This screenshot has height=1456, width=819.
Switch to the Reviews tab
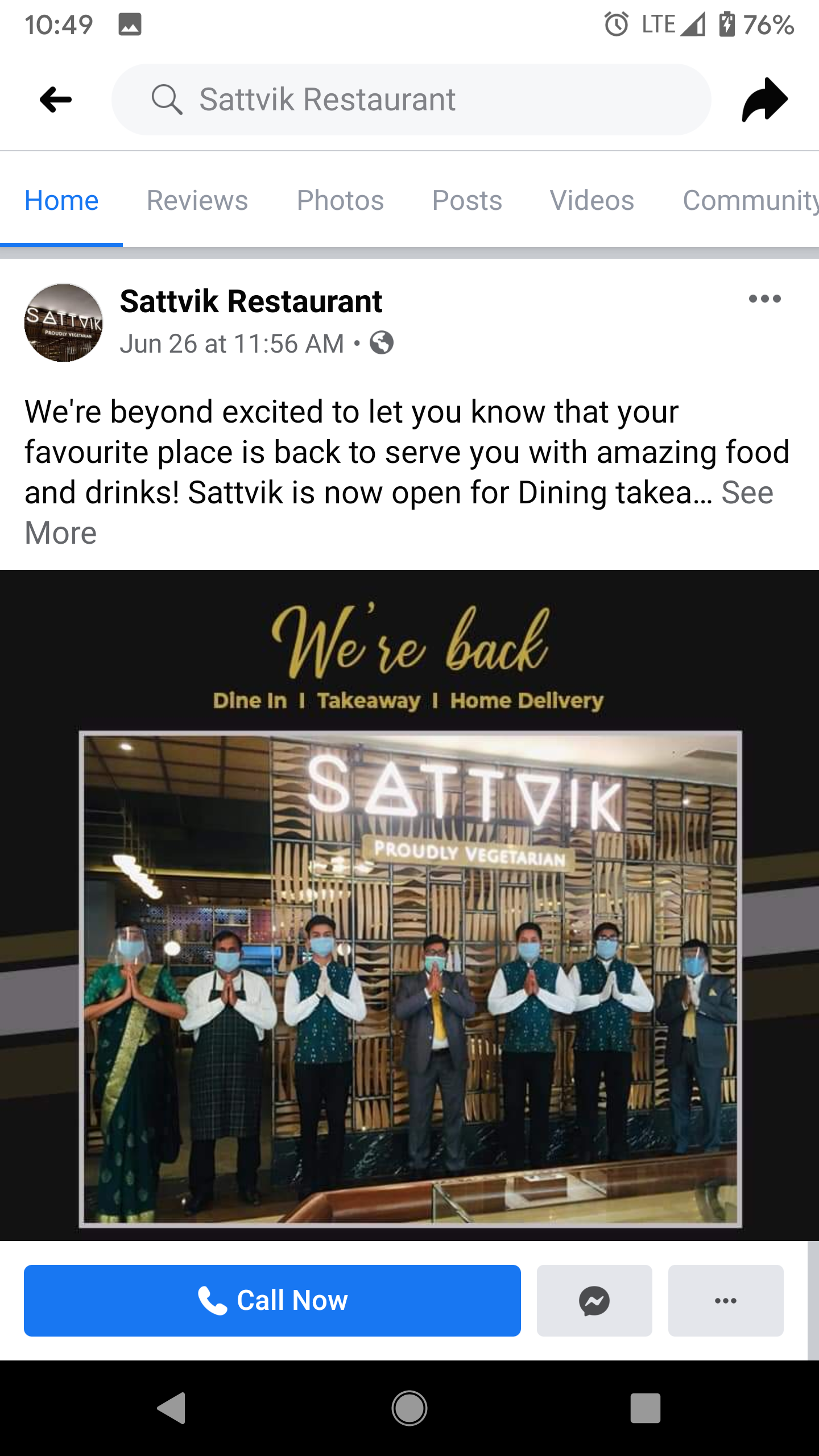(197, 201)
